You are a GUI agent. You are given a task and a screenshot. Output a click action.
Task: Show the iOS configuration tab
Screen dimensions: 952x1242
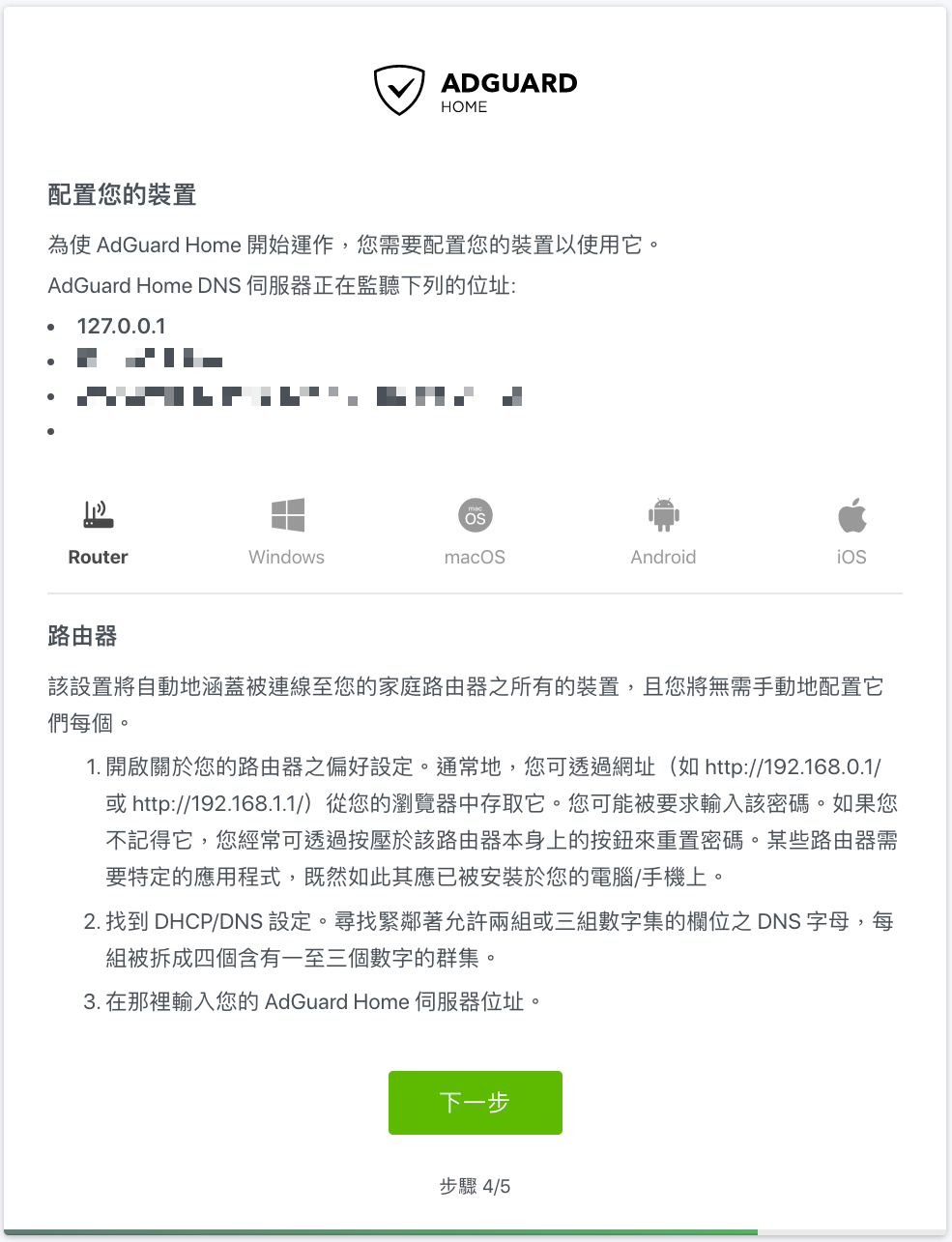851,533
